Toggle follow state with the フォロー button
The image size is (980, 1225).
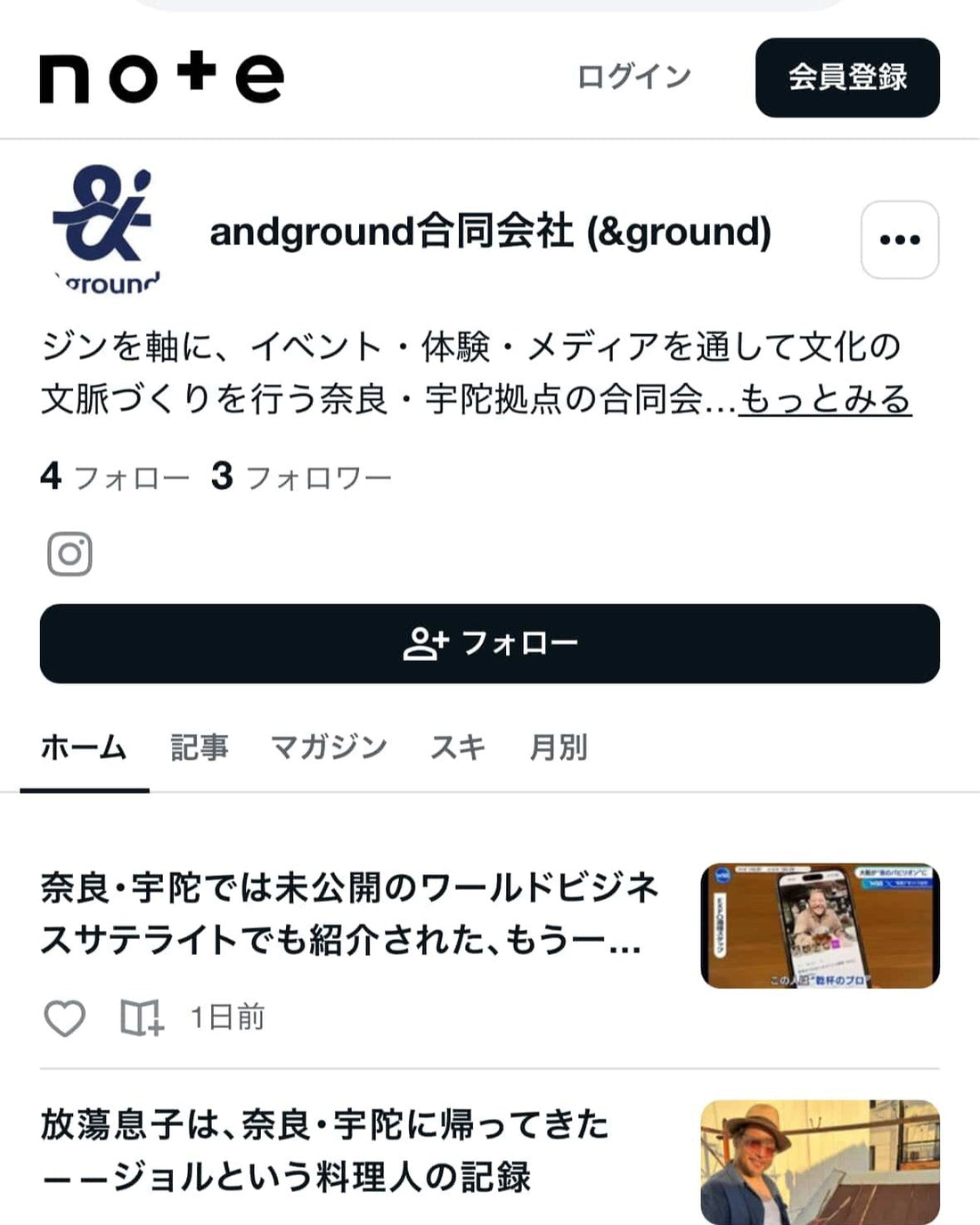point(490,644)
